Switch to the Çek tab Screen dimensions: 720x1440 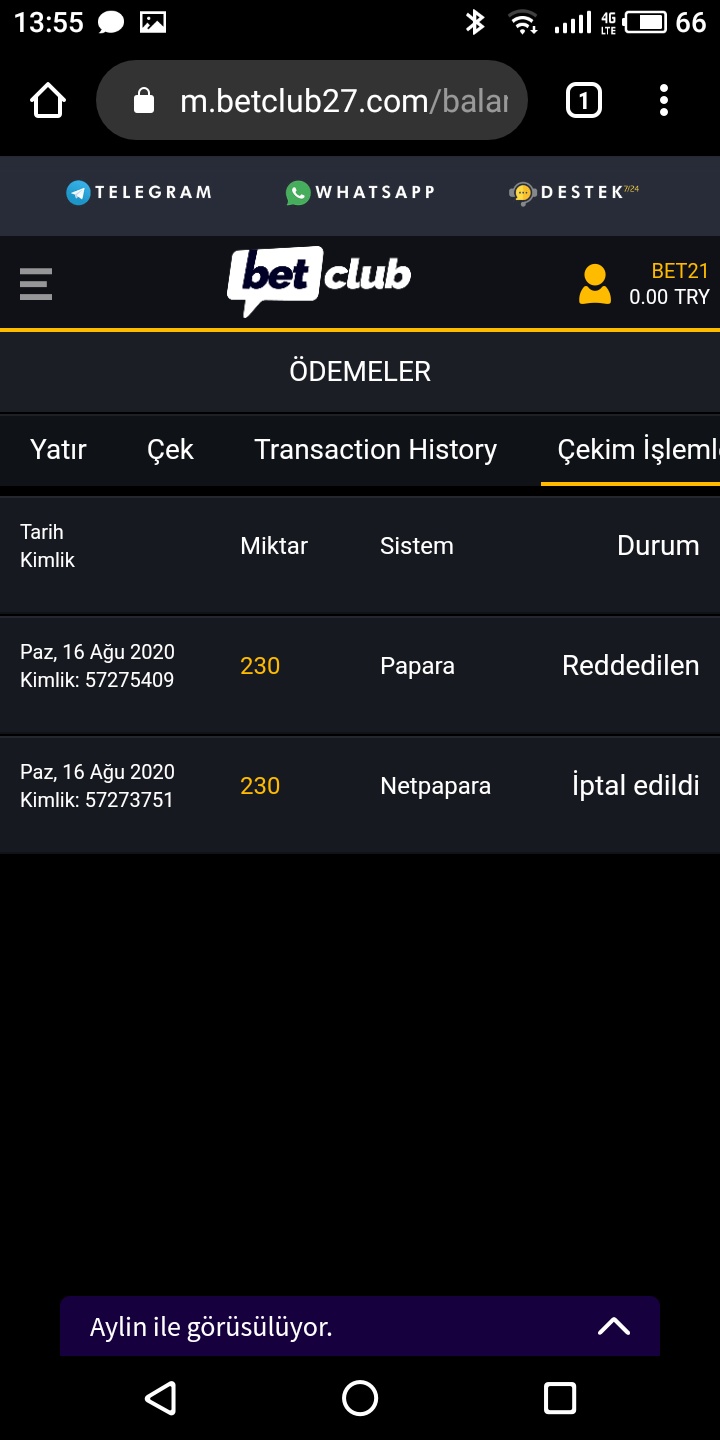(x=170, y=450)
